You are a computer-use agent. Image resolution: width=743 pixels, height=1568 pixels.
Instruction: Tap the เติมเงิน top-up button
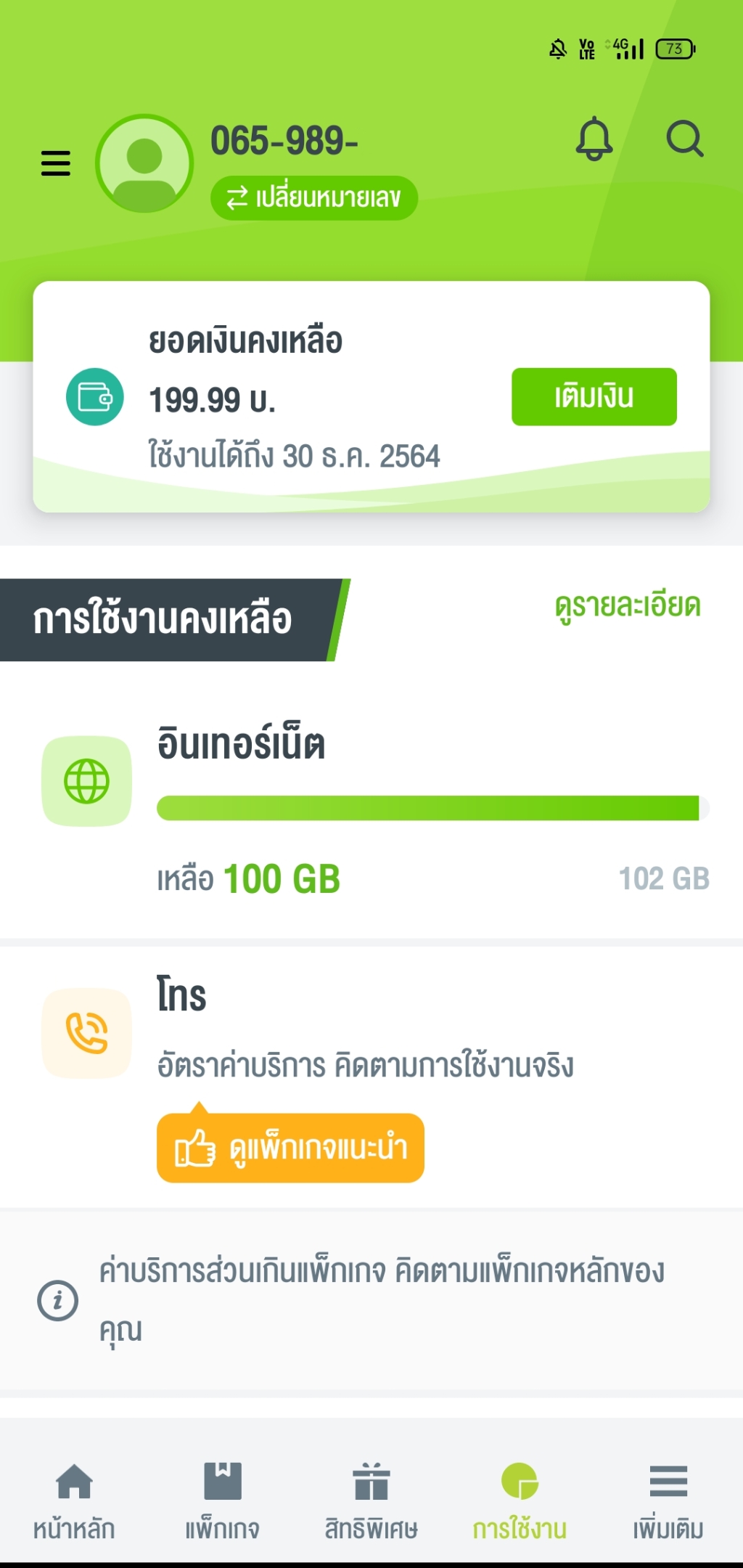coord(594,396)
